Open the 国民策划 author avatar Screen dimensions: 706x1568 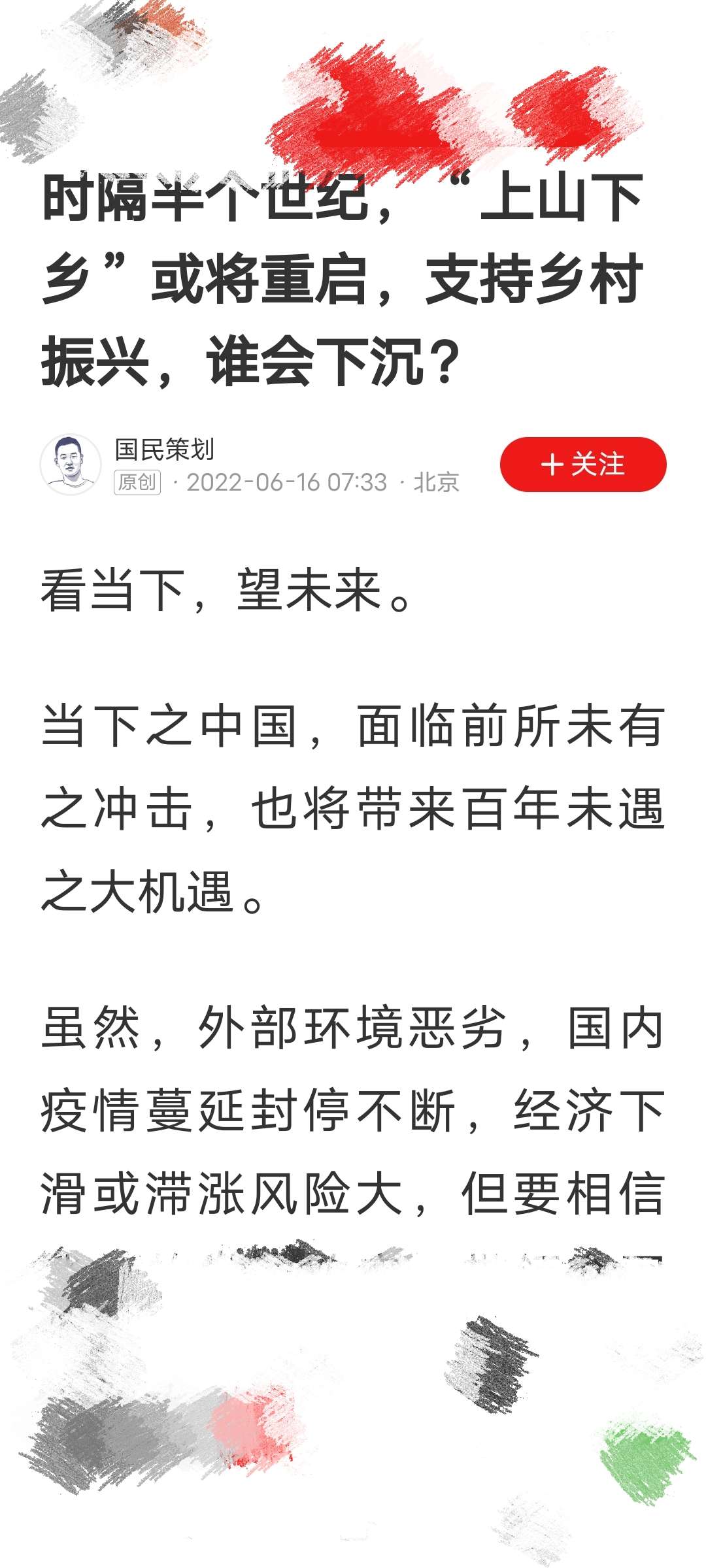pyautogui.click(x=71, y=465)
